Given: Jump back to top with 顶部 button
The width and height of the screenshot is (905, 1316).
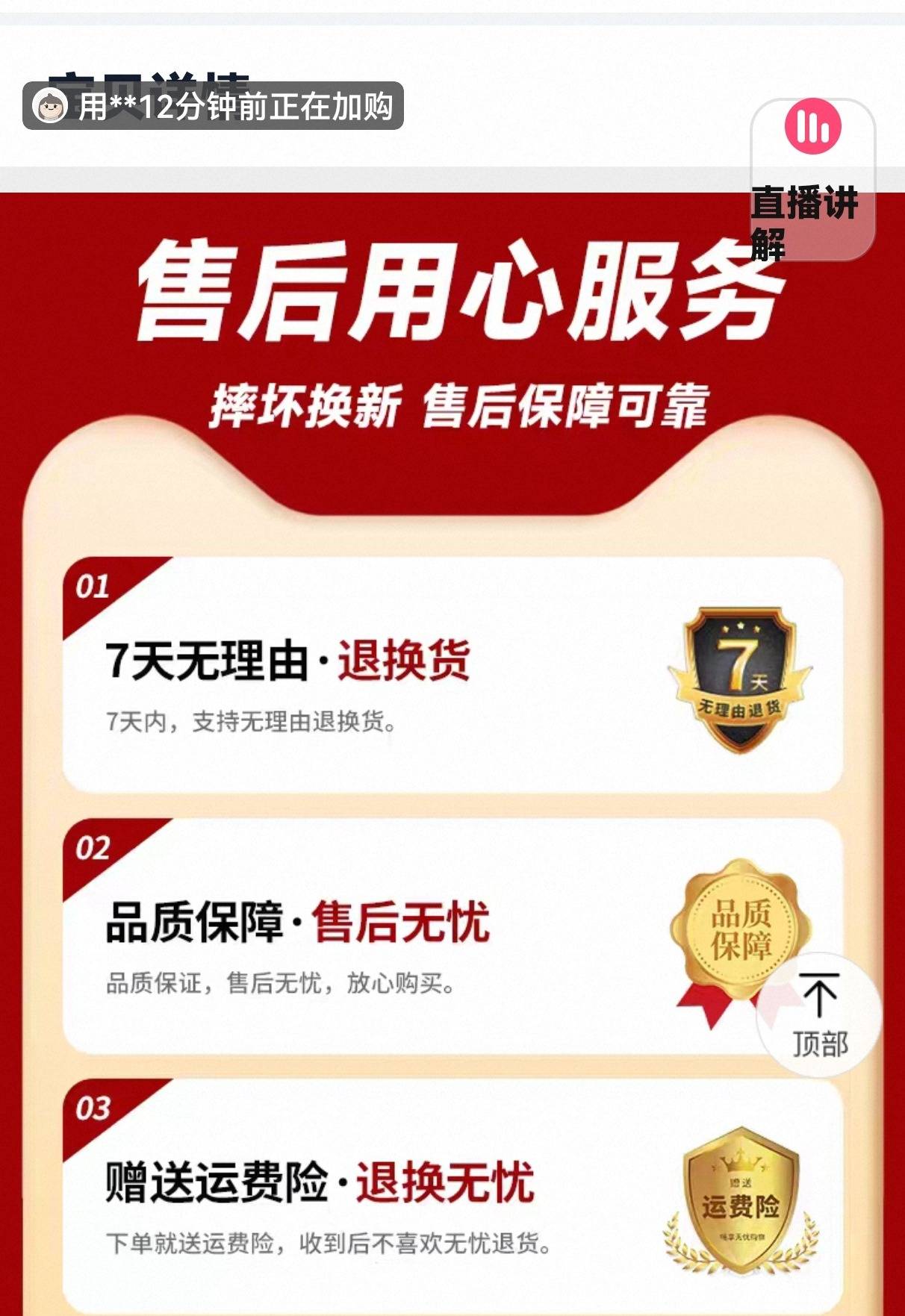Looking at the screenshot, I should coord(819,1014).
